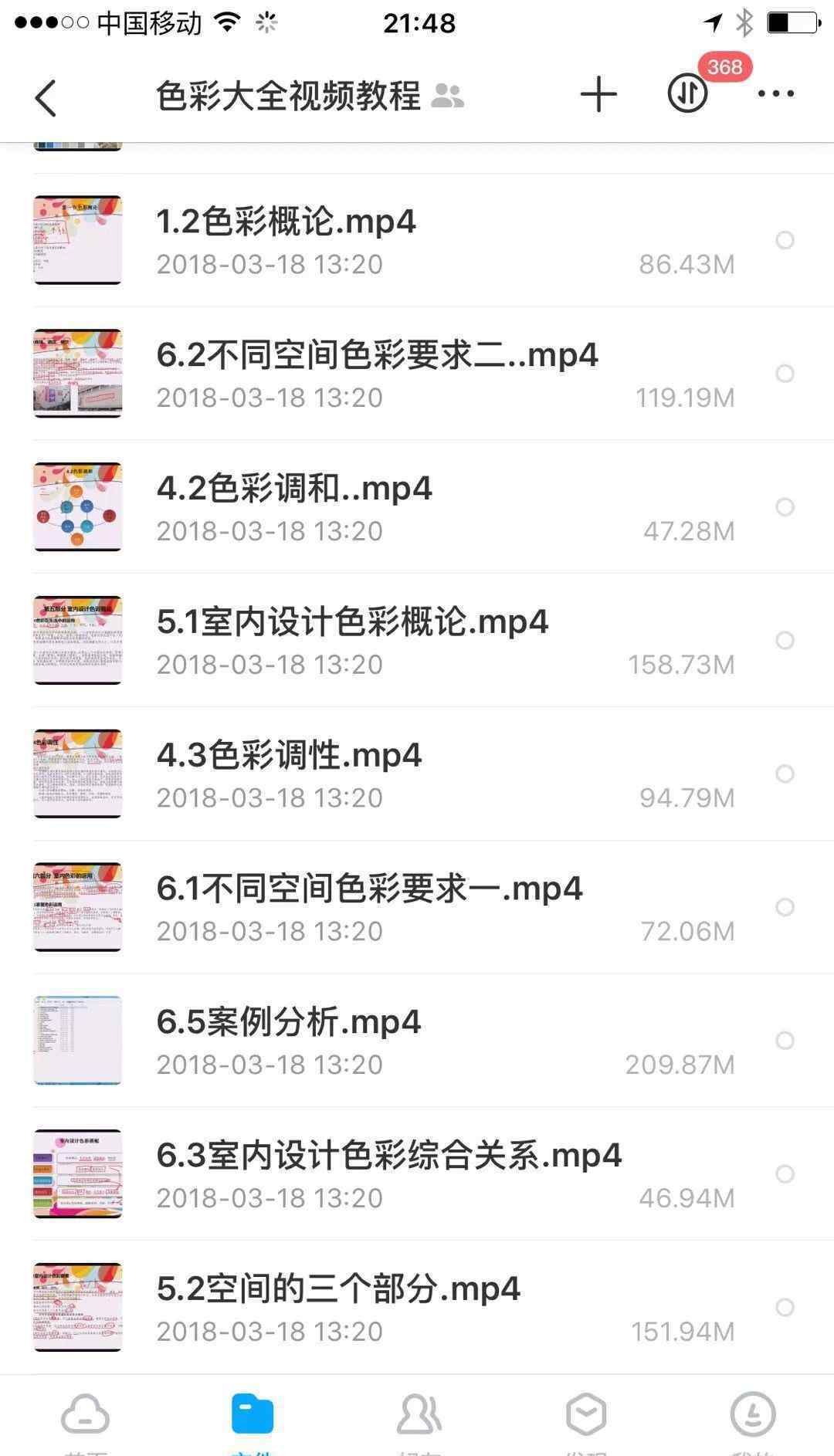The width and height of the screenshot is (834, 1456).
Task: Select the circle next to 5.2空间的三个部分.mp4
Action: (785, 1308)
